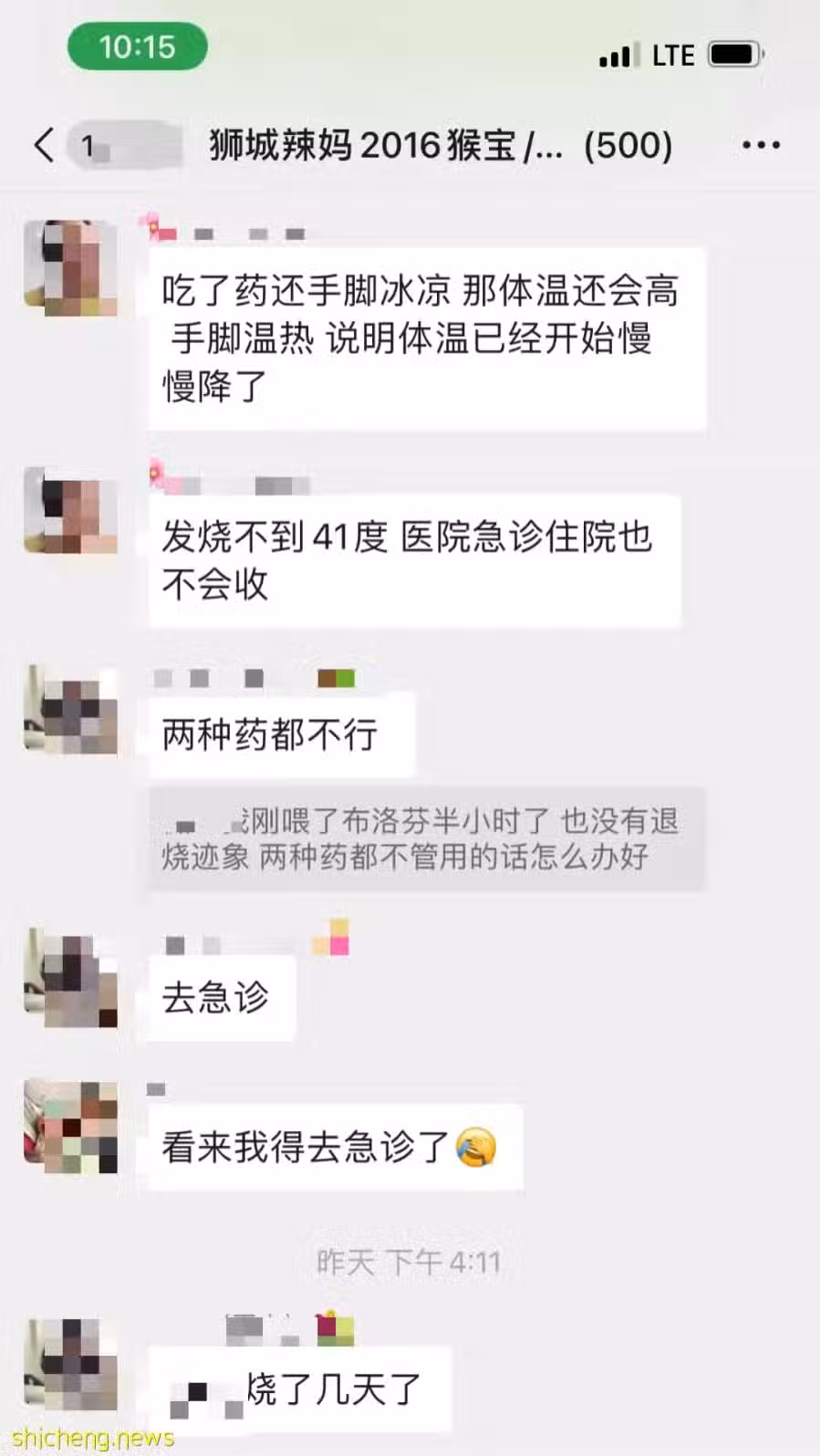Jump to quoted message about 布洛芬
821x1456 pixels.
click(426, 838)
